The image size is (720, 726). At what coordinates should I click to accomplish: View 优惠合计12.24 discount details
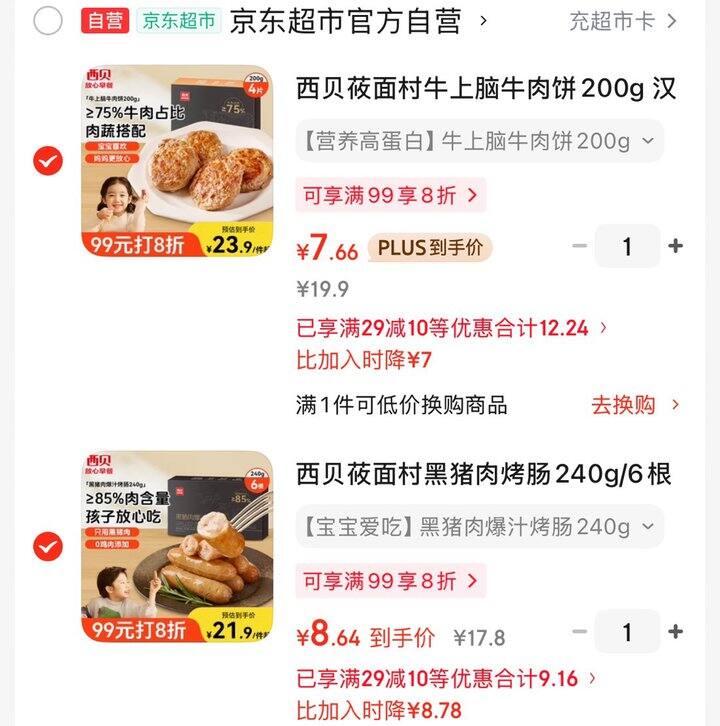click(x=452, y=327)
